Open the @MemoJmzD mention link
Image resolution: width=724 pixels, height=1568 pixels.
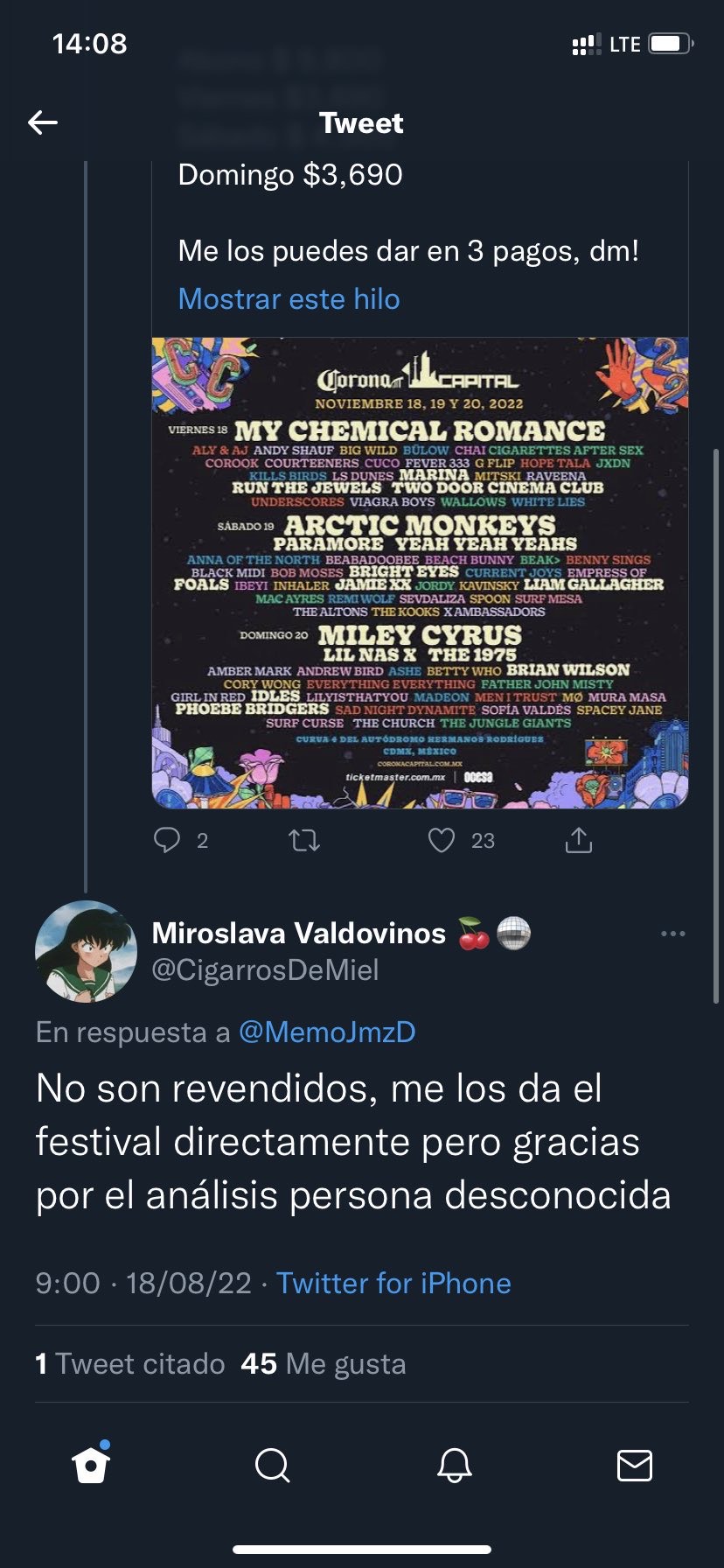coord(326,1032)
